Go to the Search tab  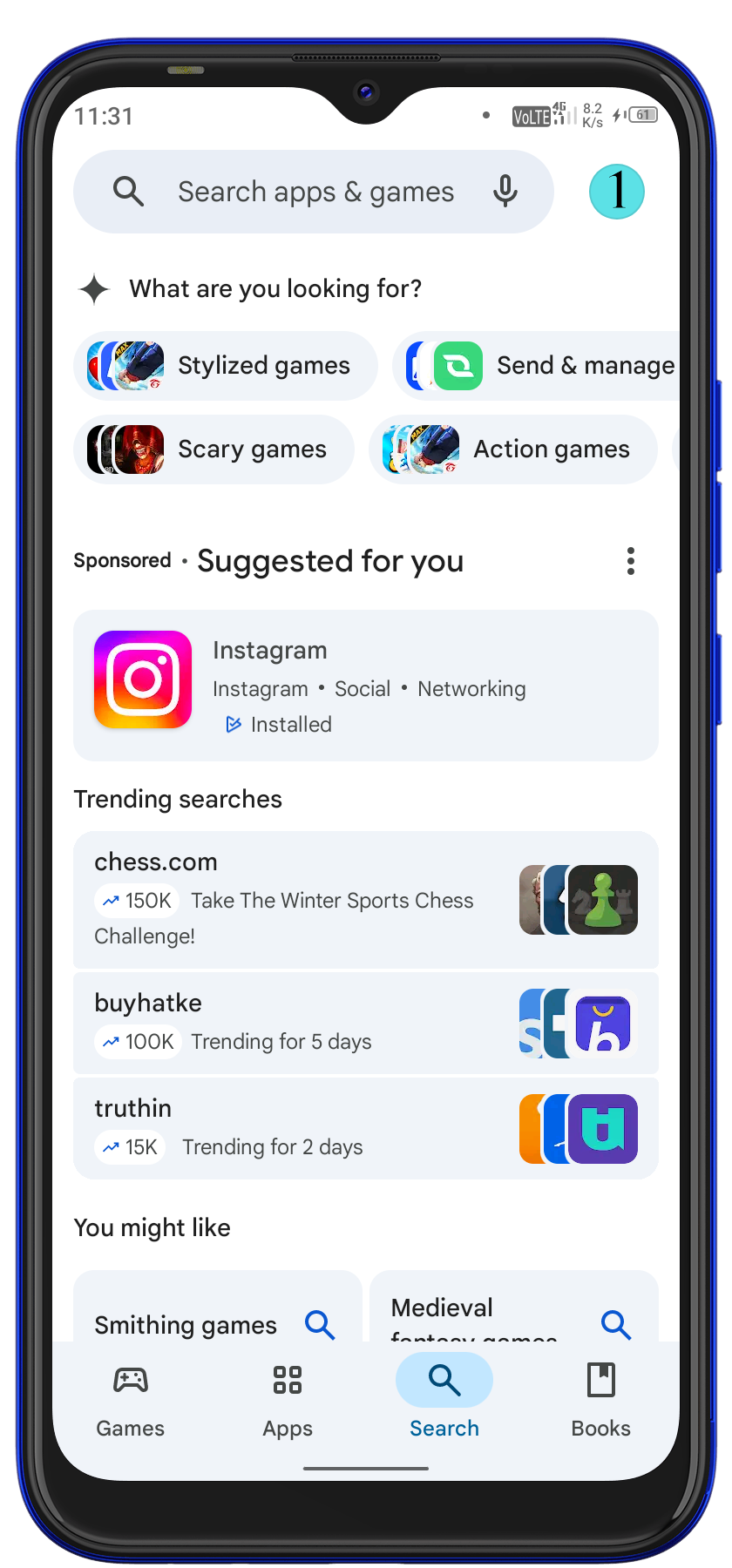[x=444, y=1401]
